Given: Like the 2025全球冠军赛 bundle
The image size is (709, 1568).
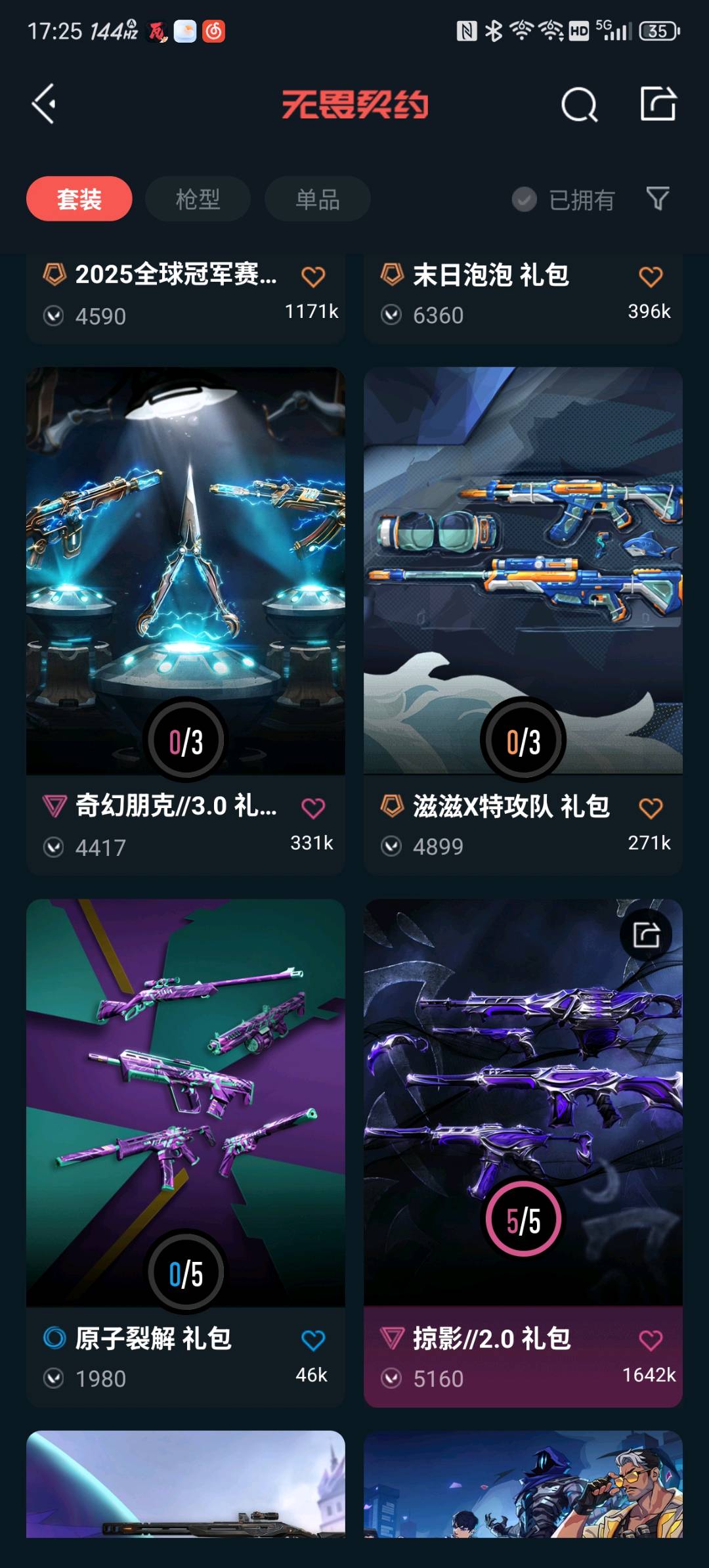Looking at the screenshot, I should (x=313, y=277).
